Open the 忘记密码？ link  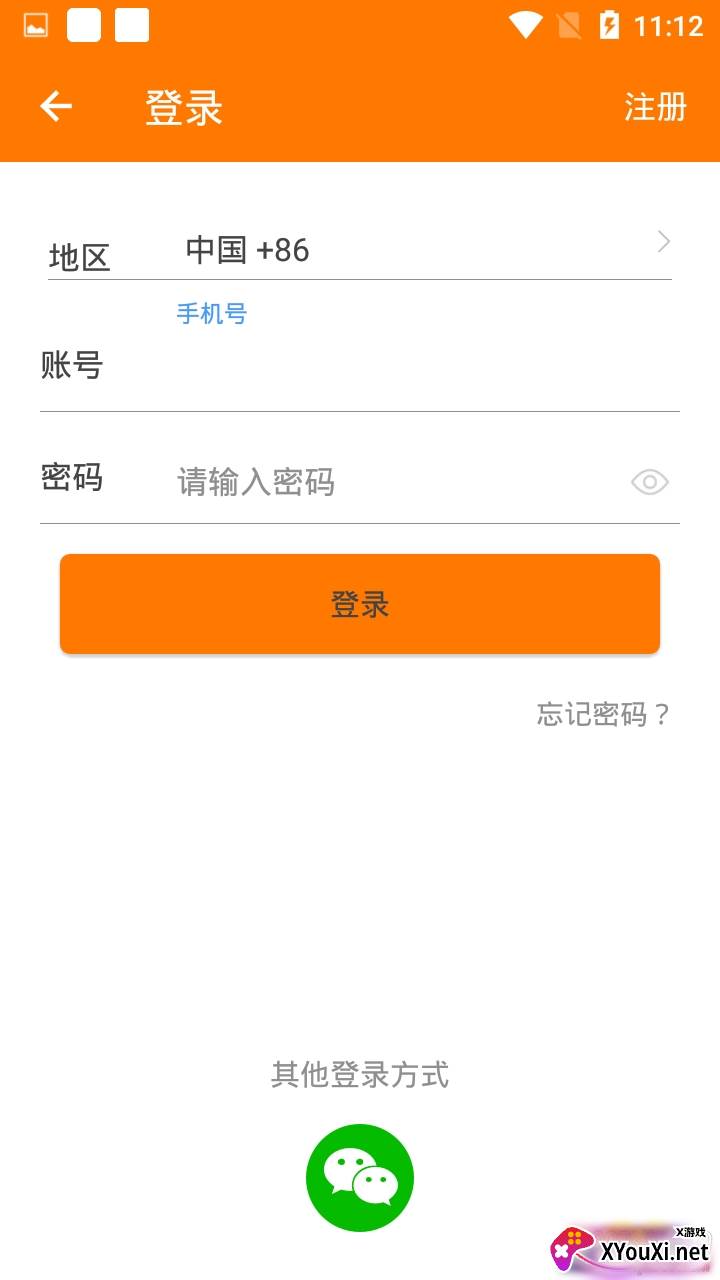(x=603, y=714)
